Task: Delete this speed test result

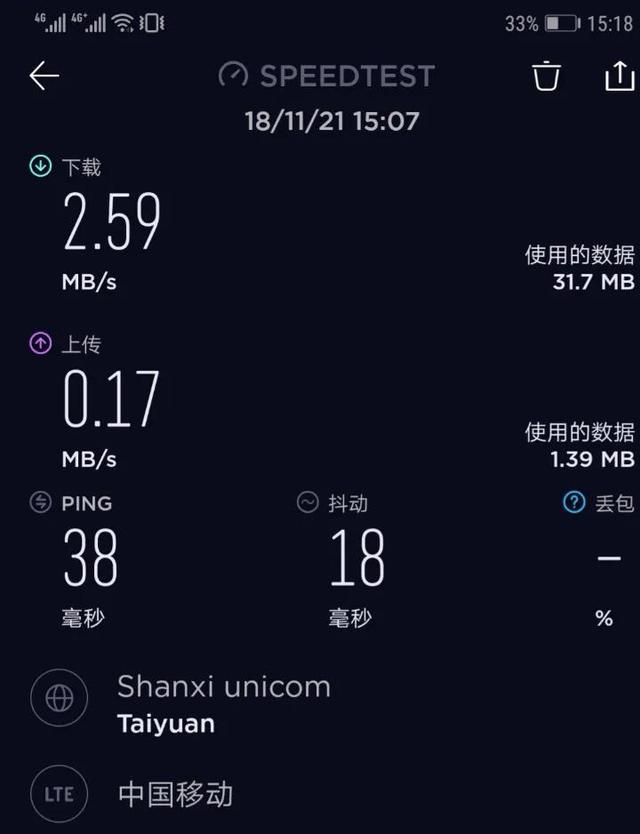Action: coord(546,76)
